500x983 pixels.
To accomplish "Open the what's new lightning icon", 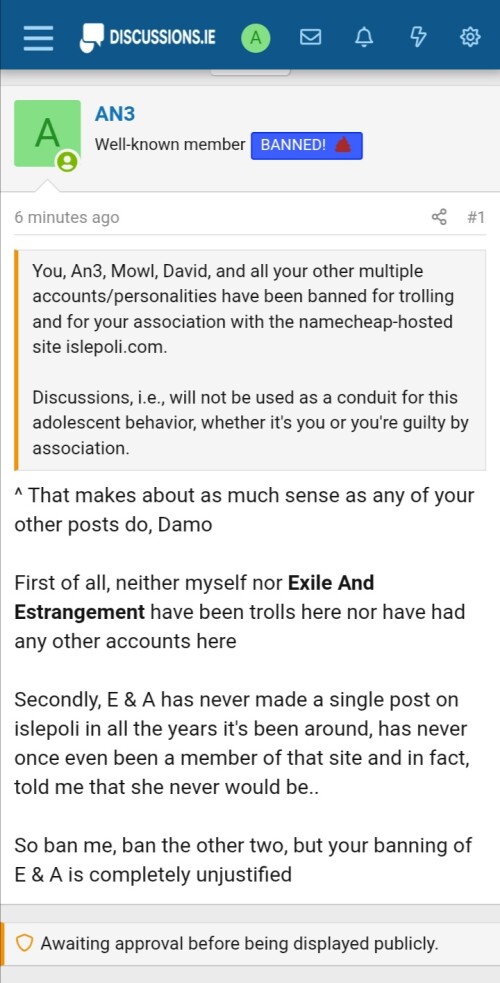I will tap(418, 38).
